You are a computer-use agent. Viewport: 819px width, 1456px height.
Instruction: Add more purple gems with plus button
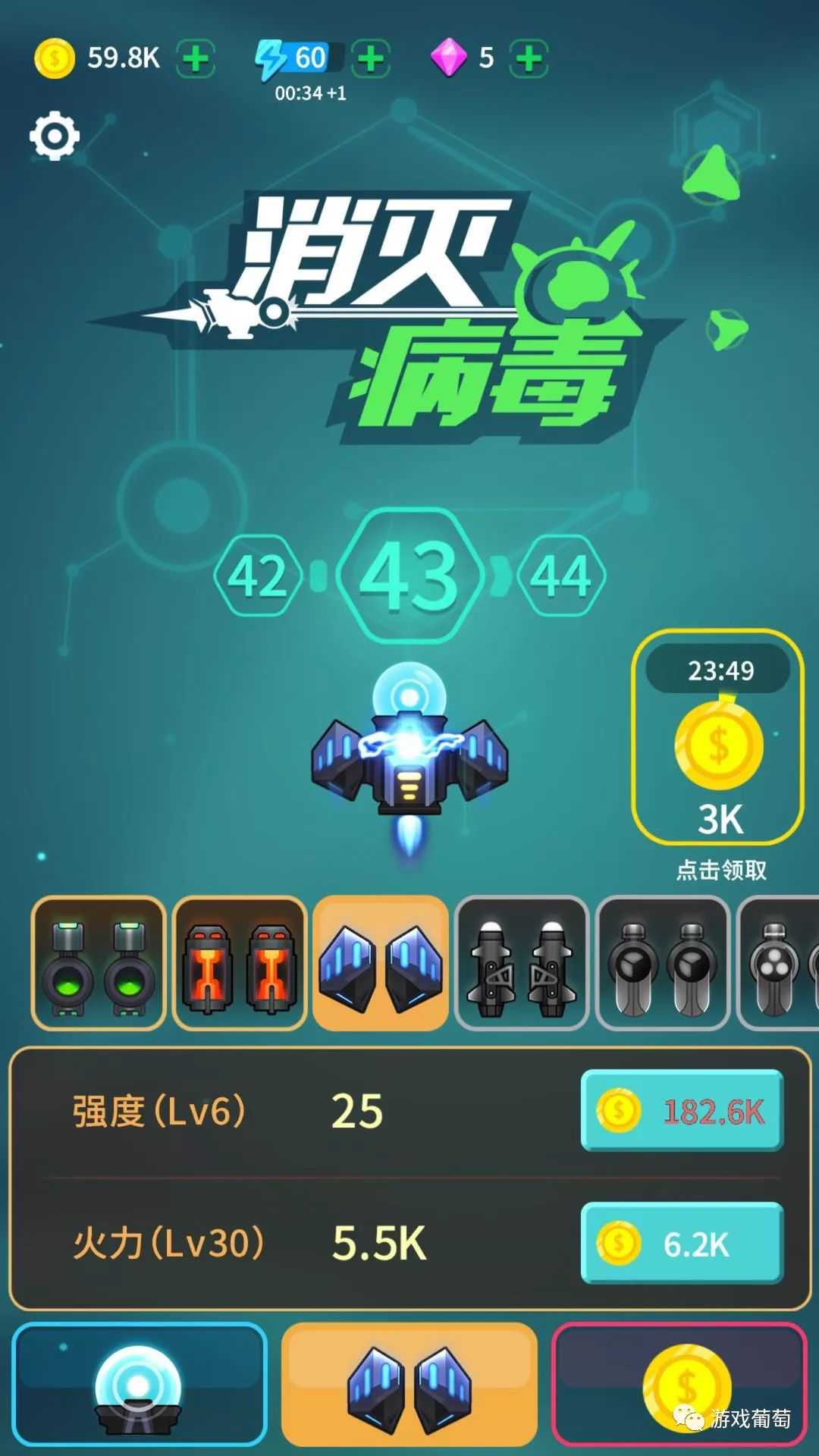529,58
